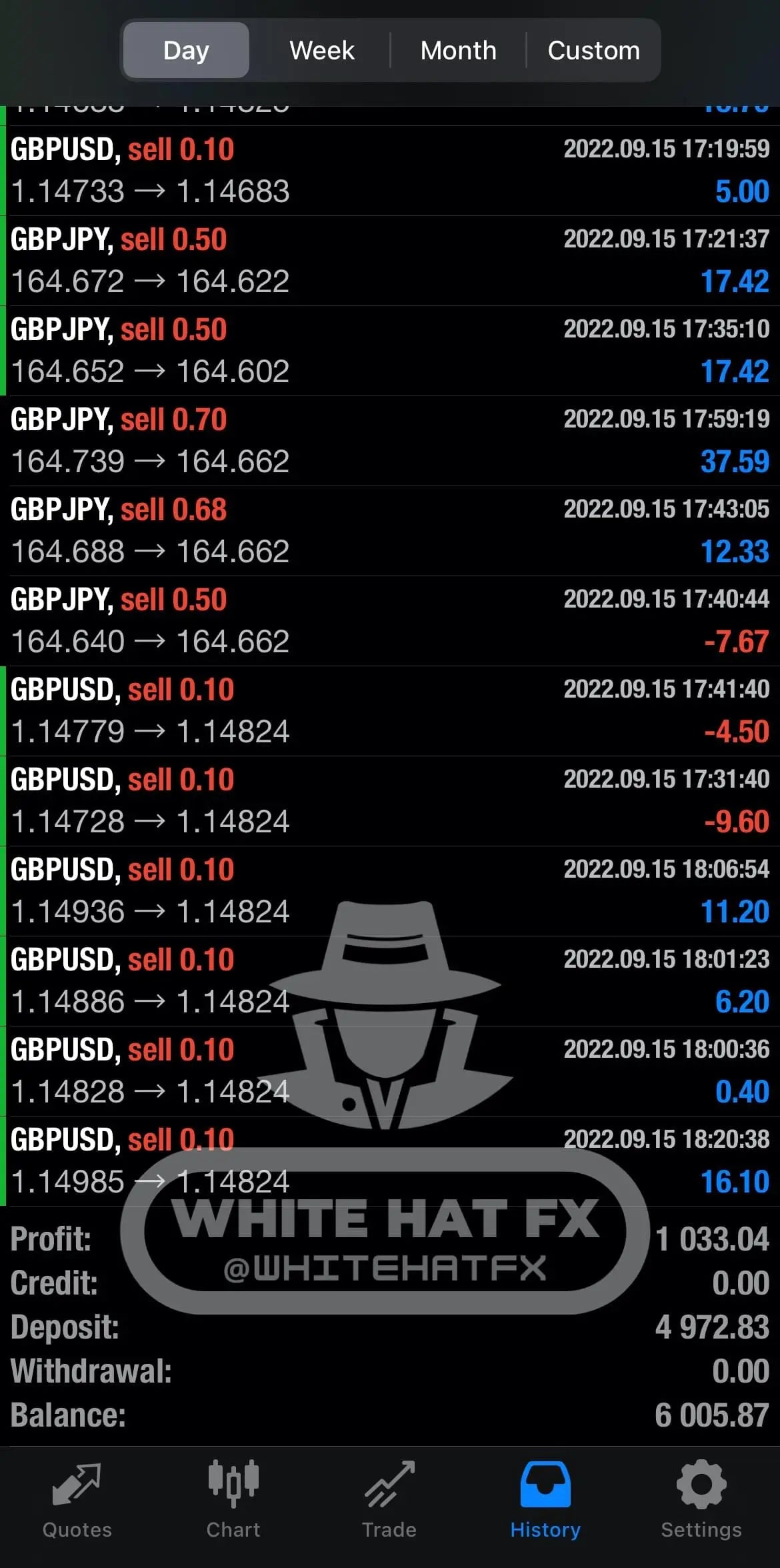Expand the GBPUSD trade with -9.60 loss
The image size is (780, 1568).
pyautogui.click(x=390, y=801)
